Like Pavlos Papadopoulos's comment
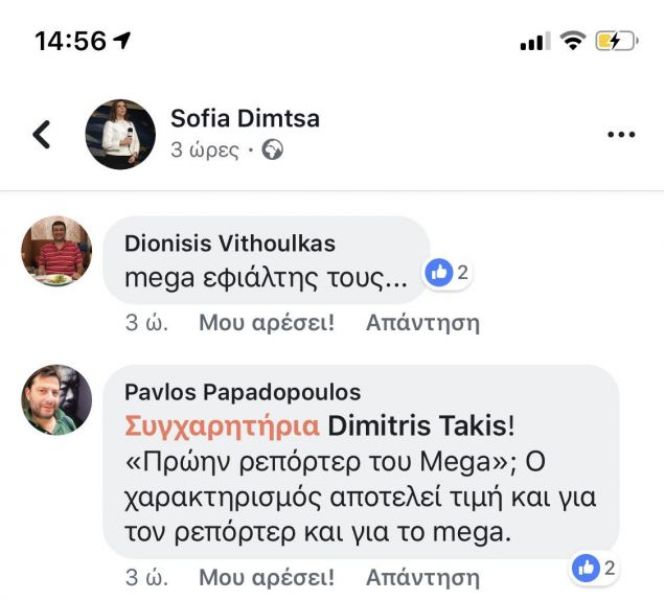 266,577
